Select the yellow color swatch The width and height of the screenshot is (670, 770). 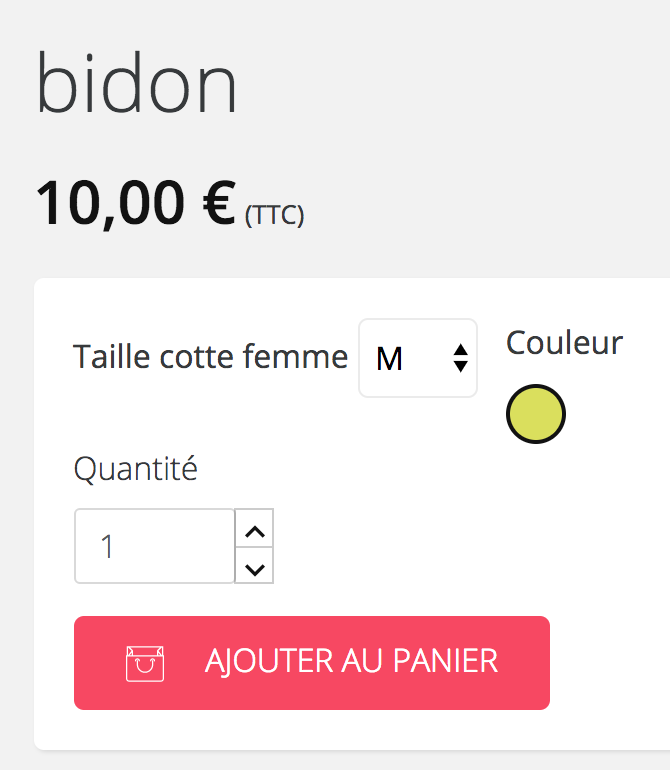click(x=536, y=414)
